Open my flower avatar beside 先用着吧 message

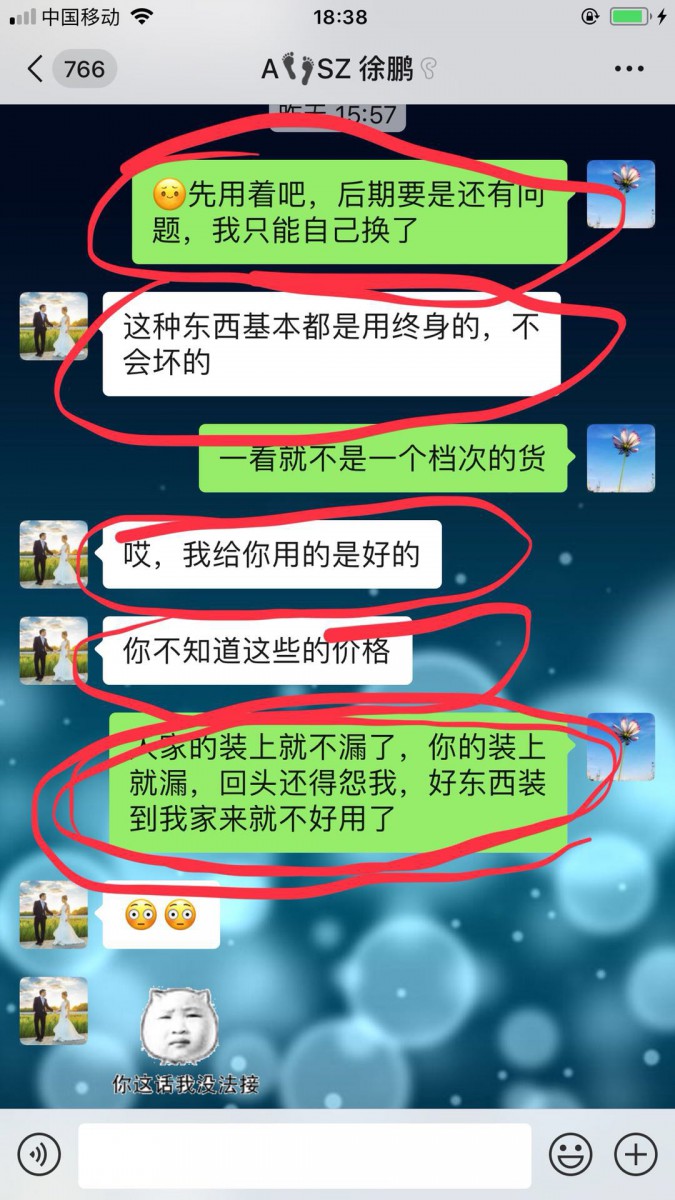[620, 194]
